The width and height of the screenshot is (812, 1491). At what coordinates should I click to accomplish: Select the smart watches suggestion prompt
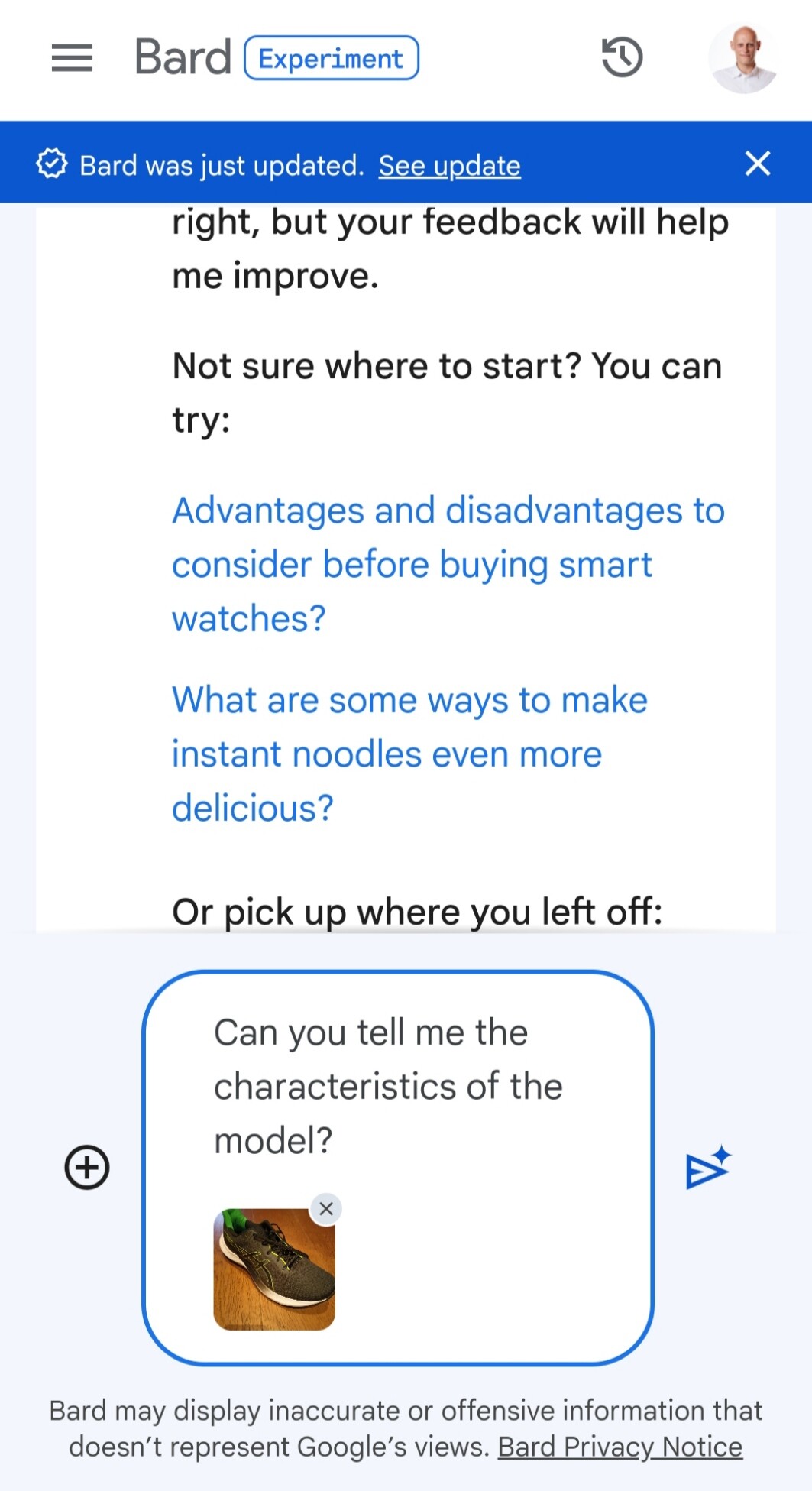click(x=448, y=565)
